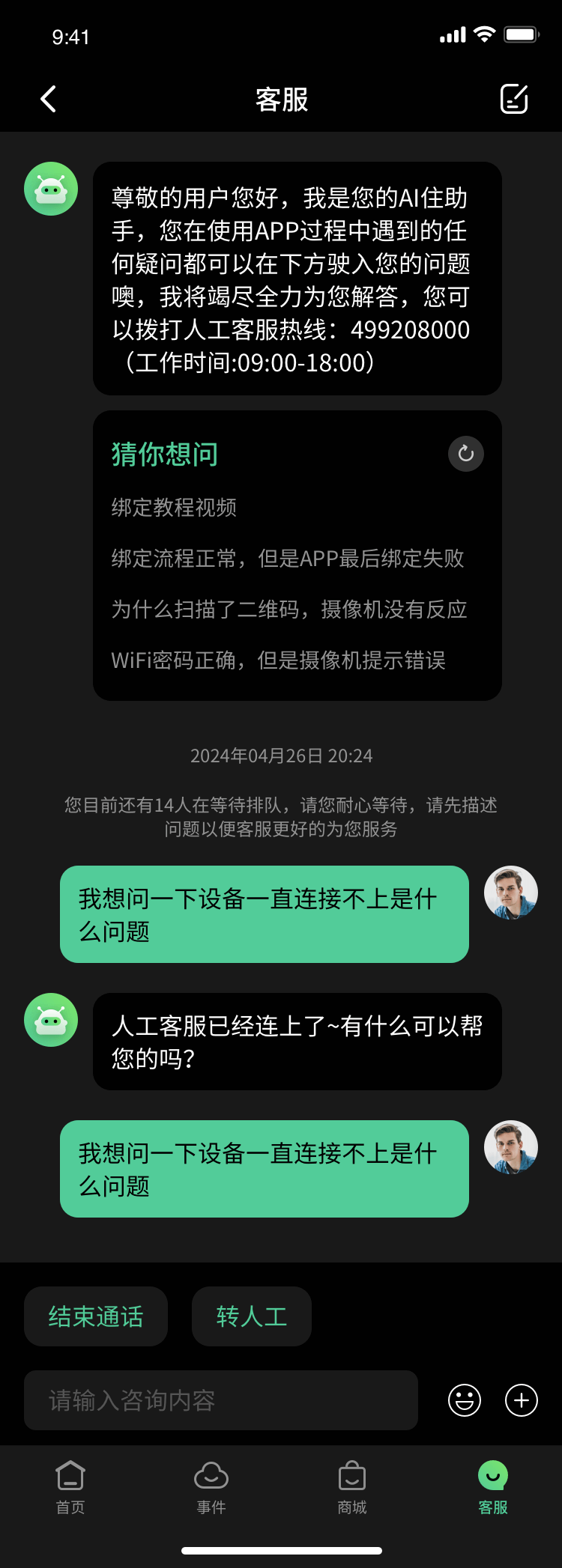Tap 转人工 to reach a human agent
This screenshot has width=562, height=1568.
[x=252, y=1316]
